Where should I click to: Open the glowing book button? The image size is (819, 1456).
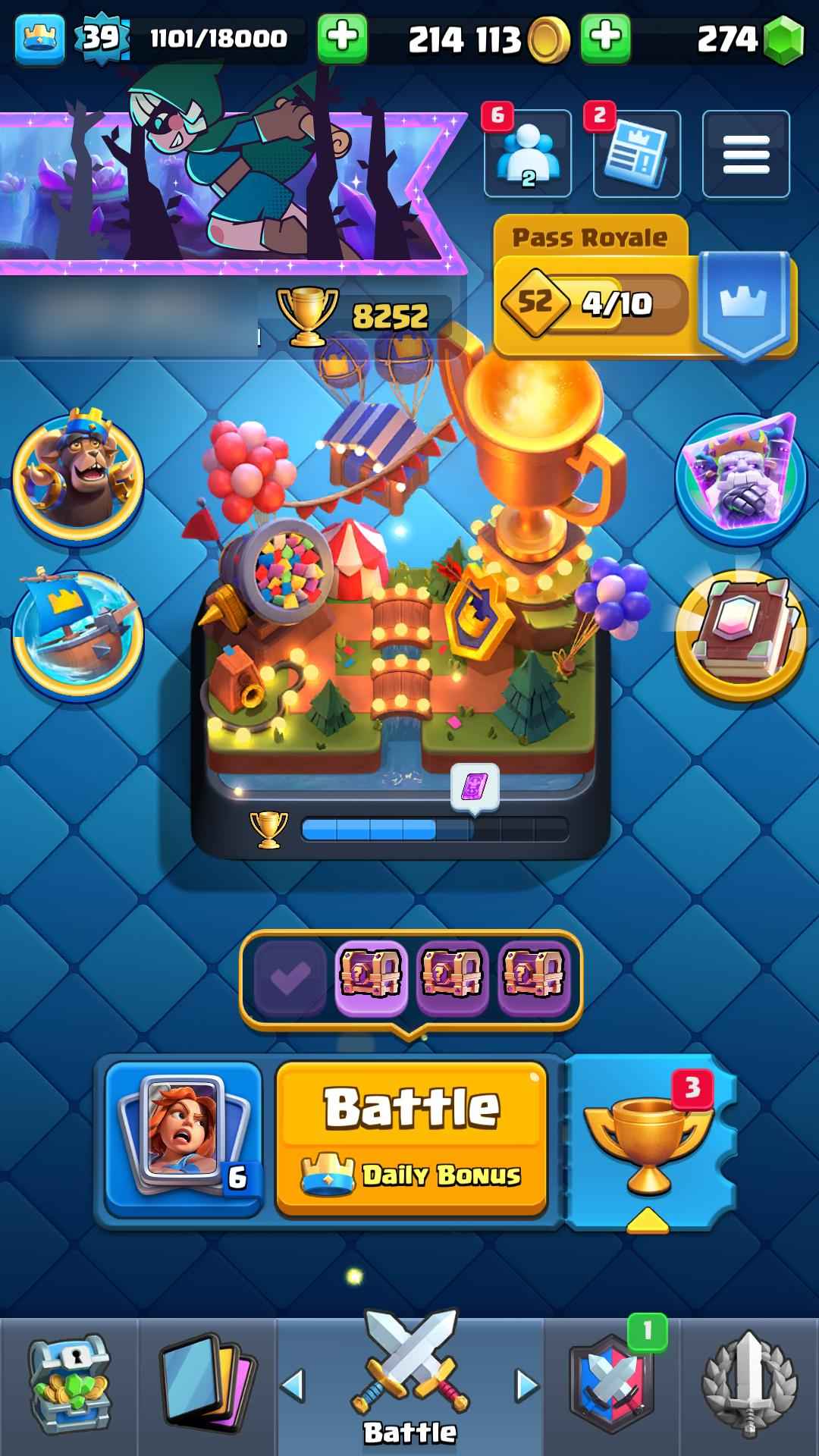740,635
